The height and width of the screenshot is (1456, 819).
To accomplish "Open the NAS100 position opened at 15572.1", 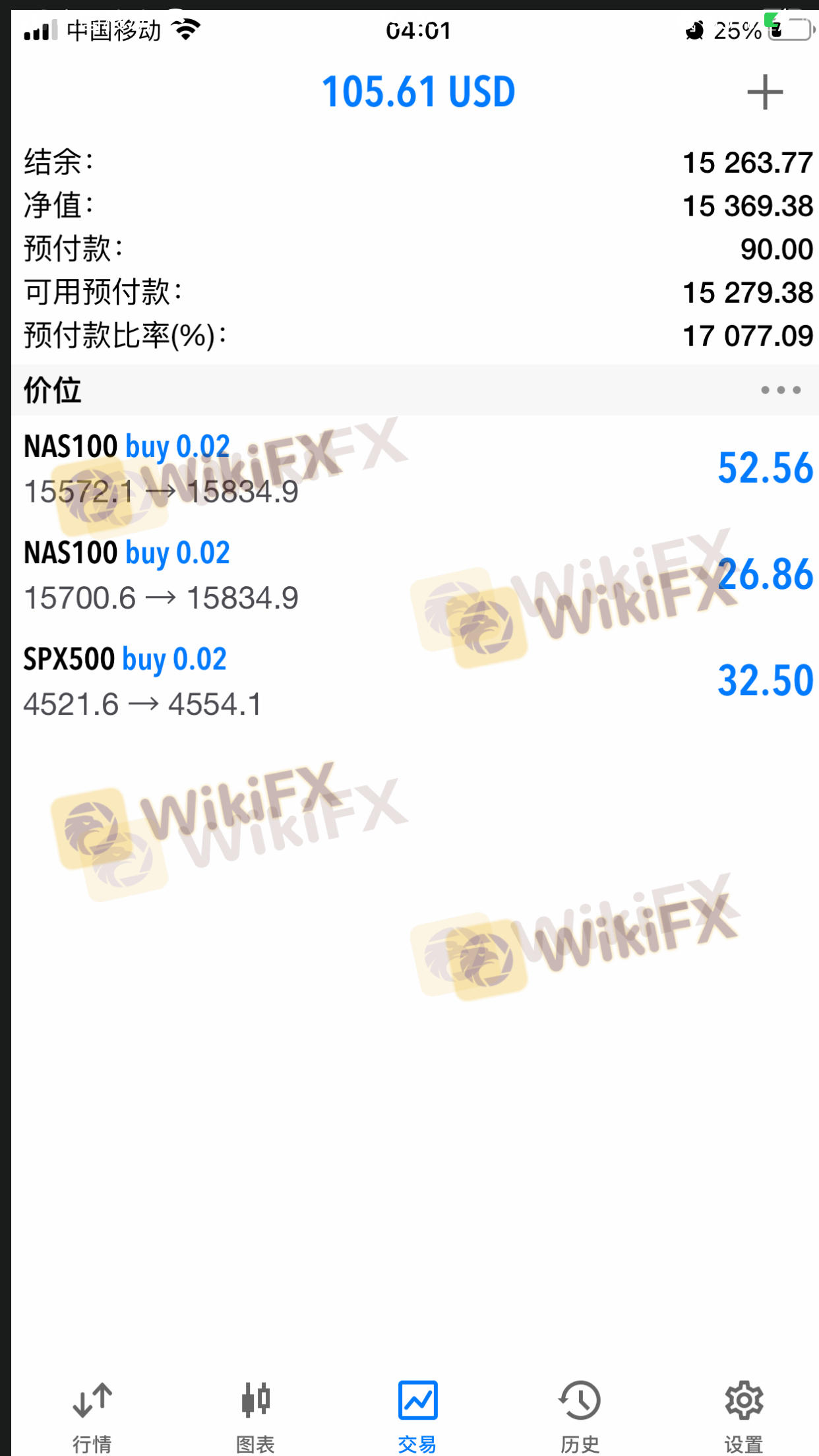I will click(x=414, y=468).
